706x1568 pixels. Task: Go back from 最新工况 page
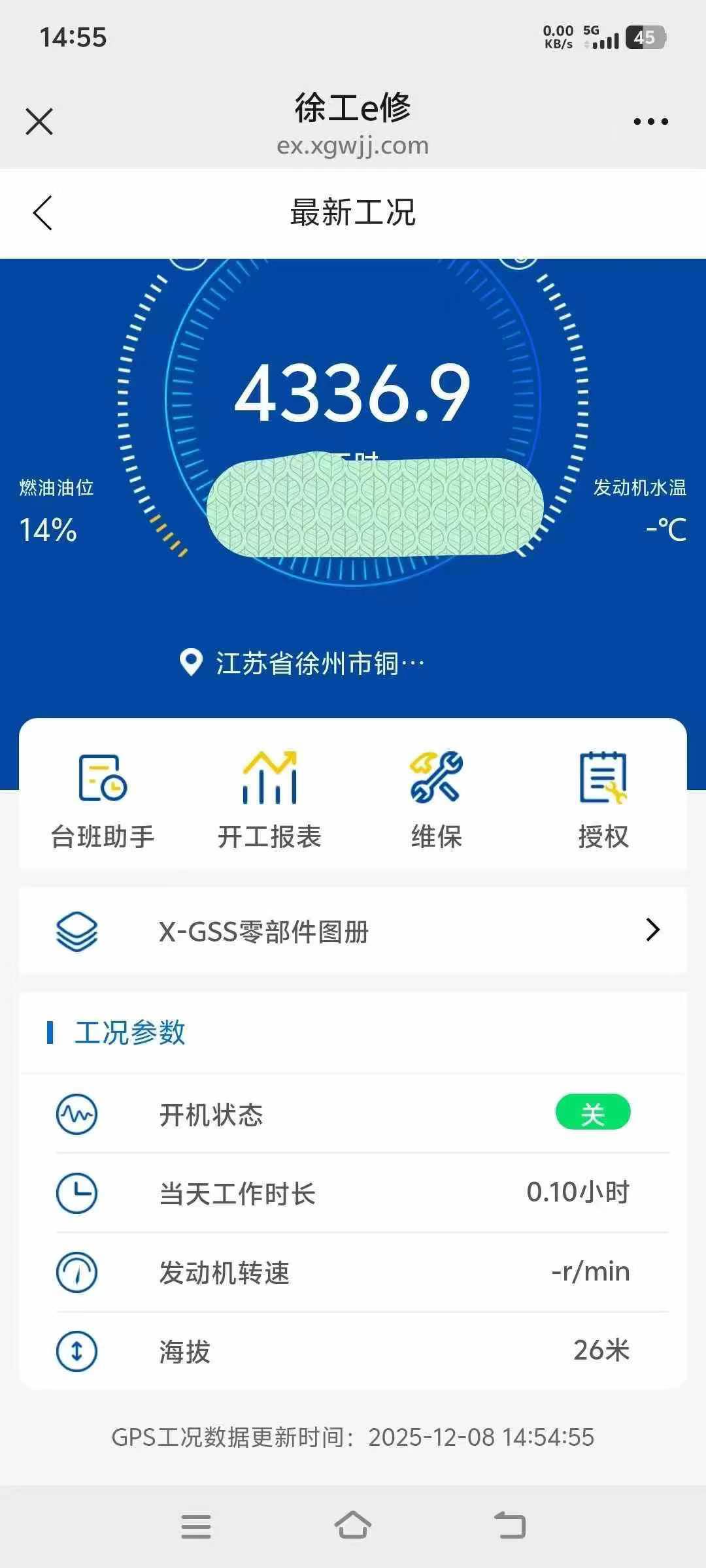(x=42, y=213)
